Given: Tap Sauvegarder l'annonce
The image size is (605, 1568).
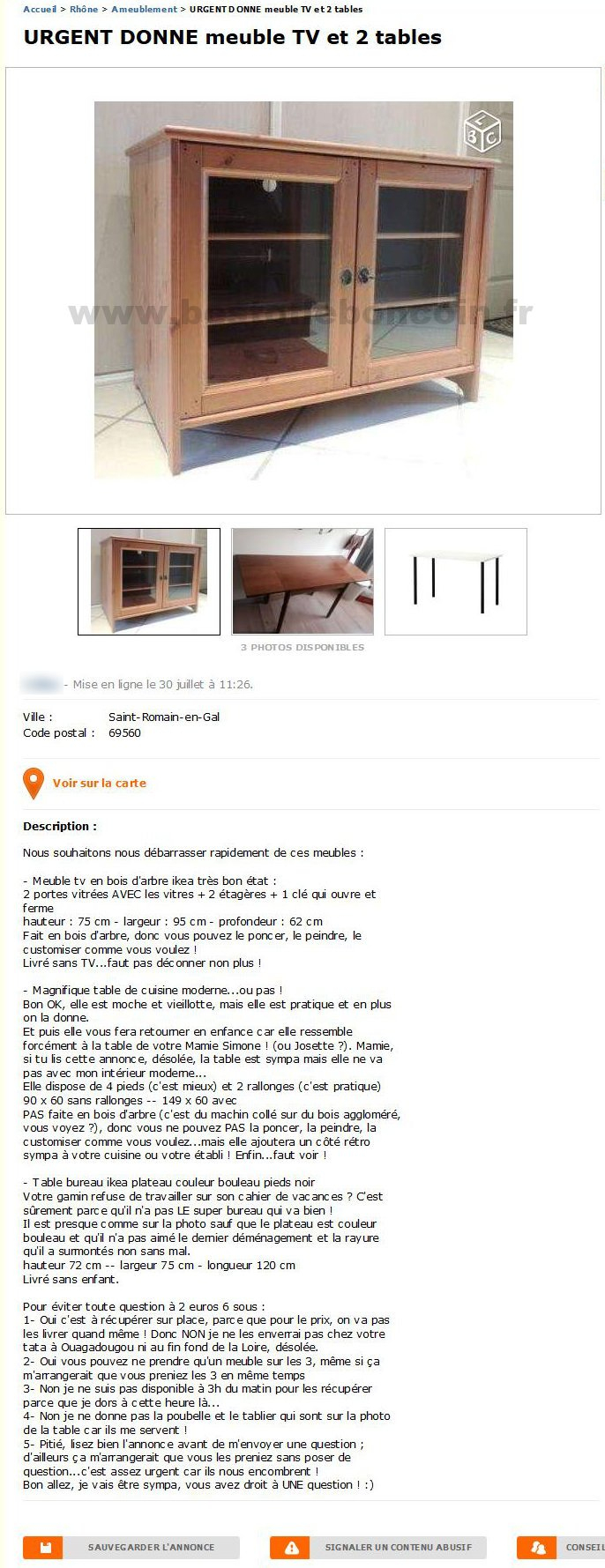Looking at the screenshot, I should [131, 1547].
